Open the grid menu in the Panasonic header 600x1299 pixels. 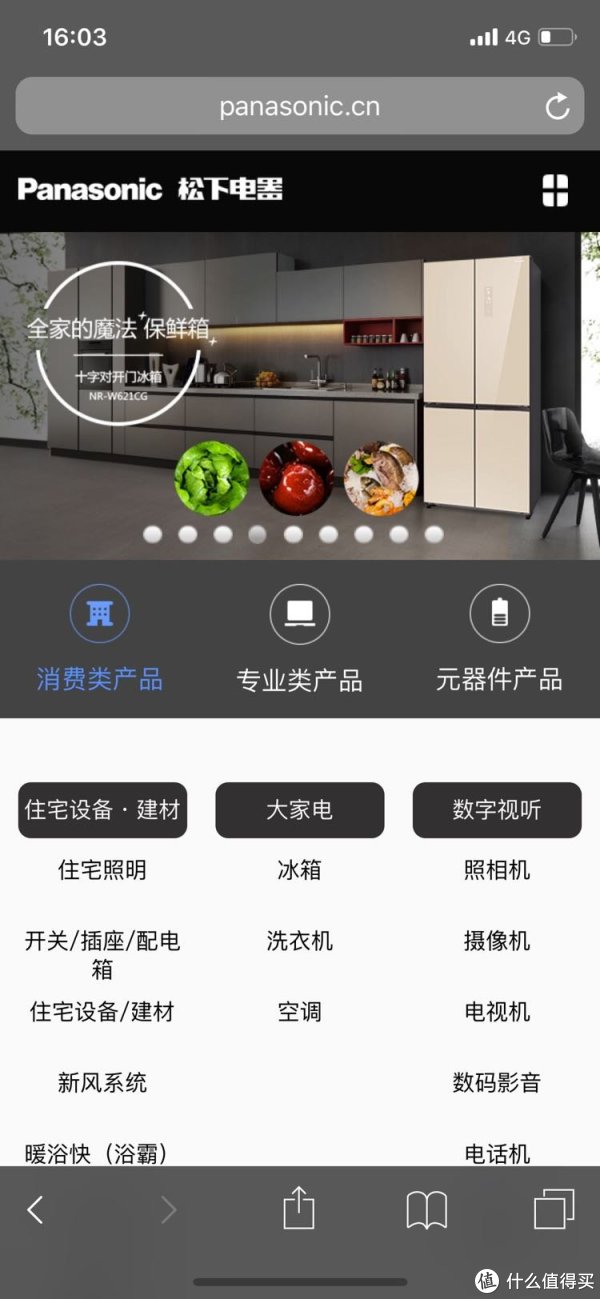(x=555, y=190)
